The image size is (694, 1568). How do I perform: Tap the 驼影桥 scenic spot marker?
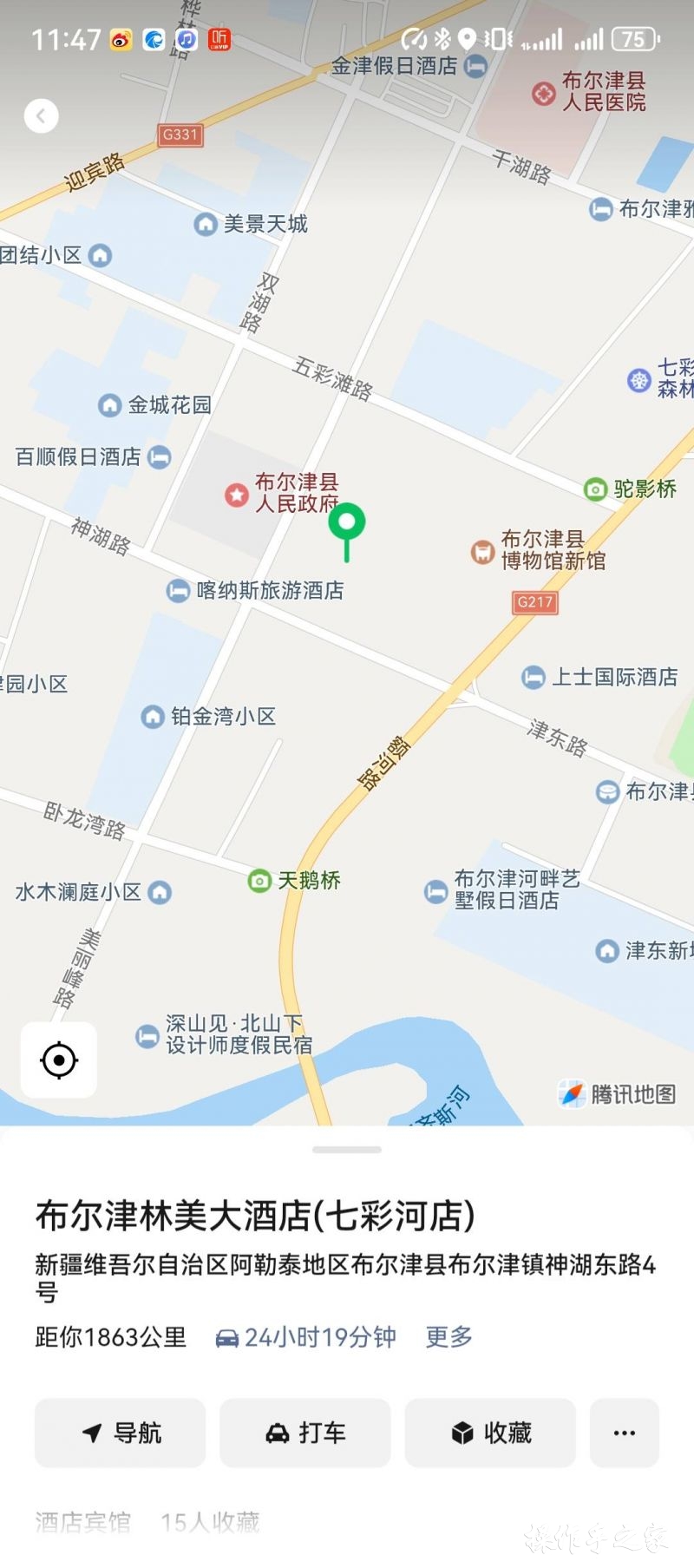click(x=630, y=489)
